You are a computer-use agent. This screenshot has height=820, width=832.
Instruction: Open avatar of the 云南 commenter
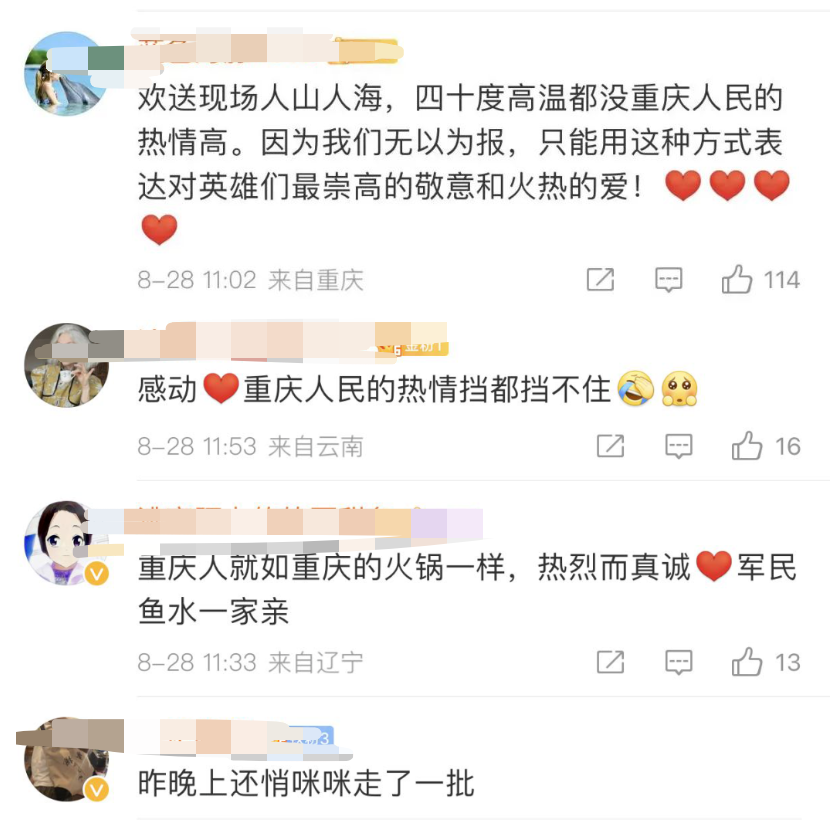coord(65,365)
